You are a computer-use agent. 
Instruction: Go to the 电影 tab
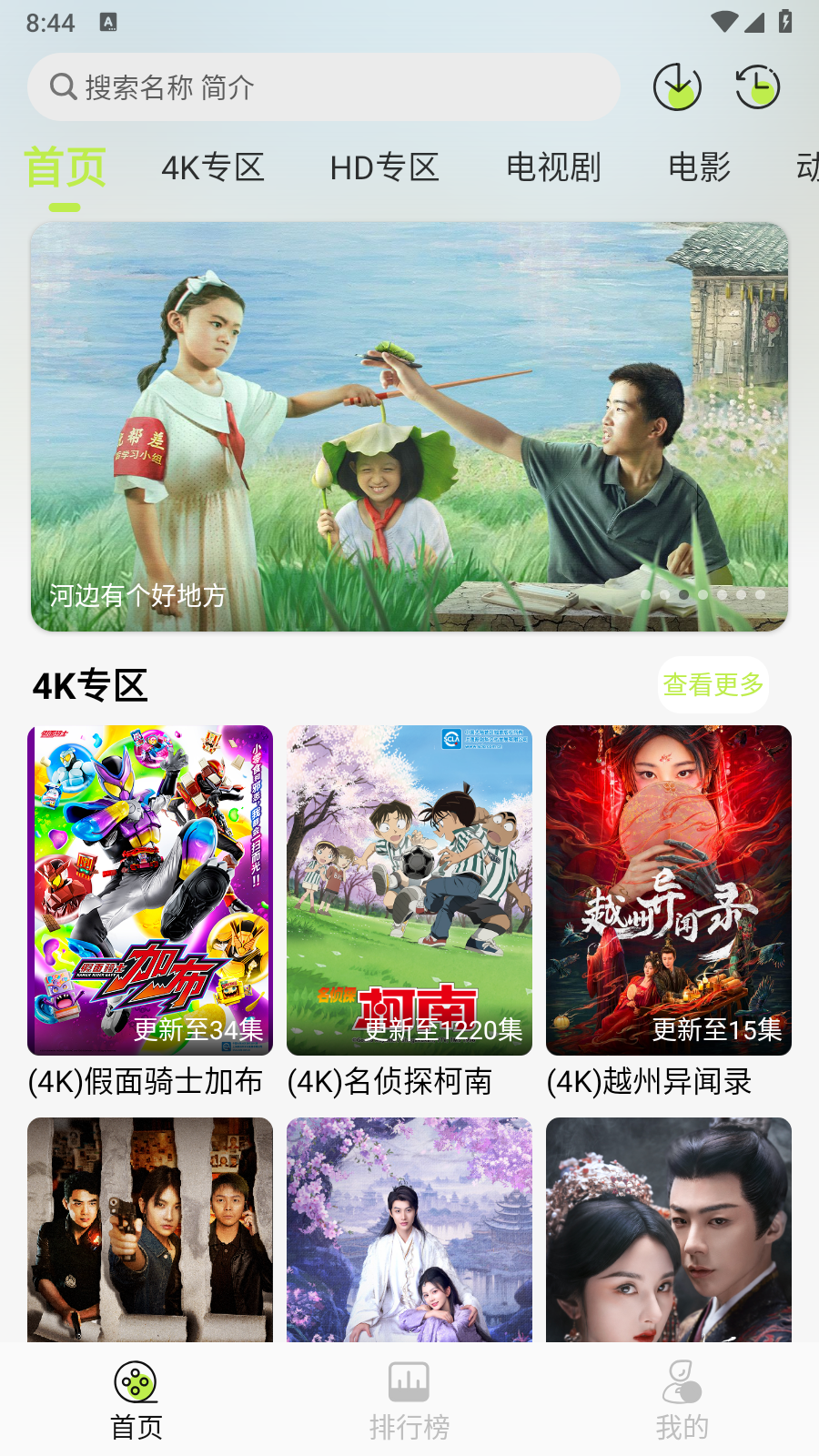pos(699,167)
